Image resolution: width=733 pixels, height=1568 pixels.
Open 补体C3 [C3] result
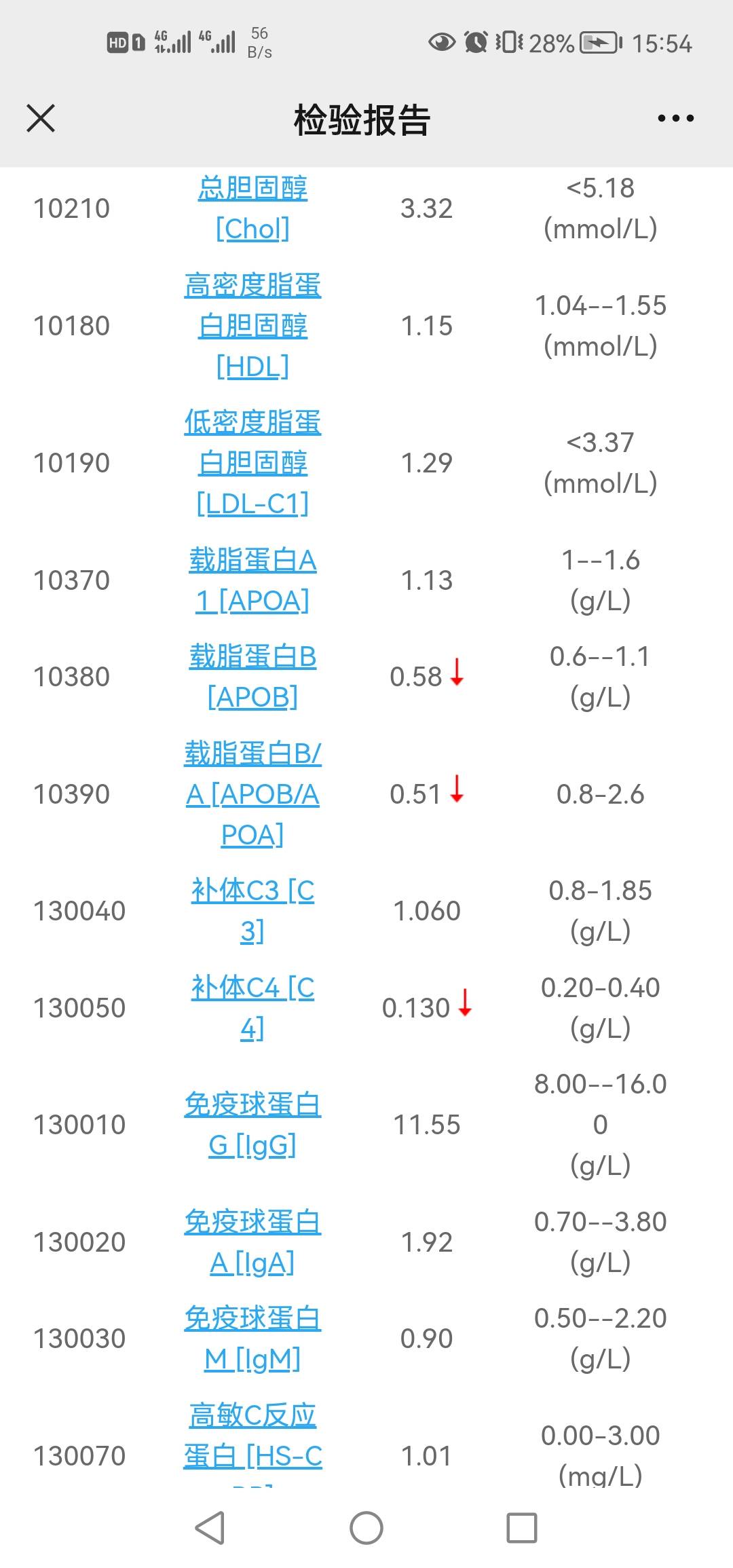254,911
